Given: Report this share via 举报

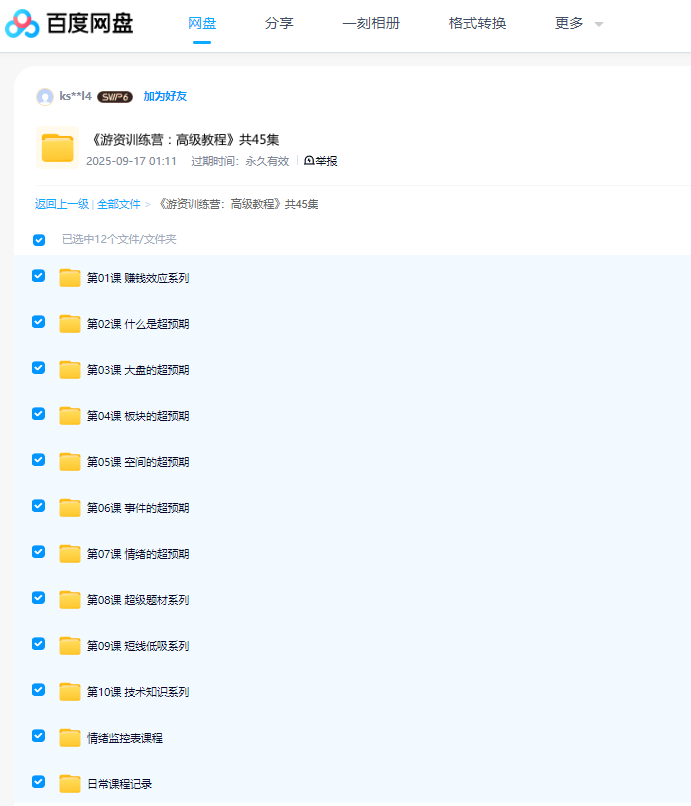Looking at the screenshot, I should pyautogui.click(x=321, y=161).
